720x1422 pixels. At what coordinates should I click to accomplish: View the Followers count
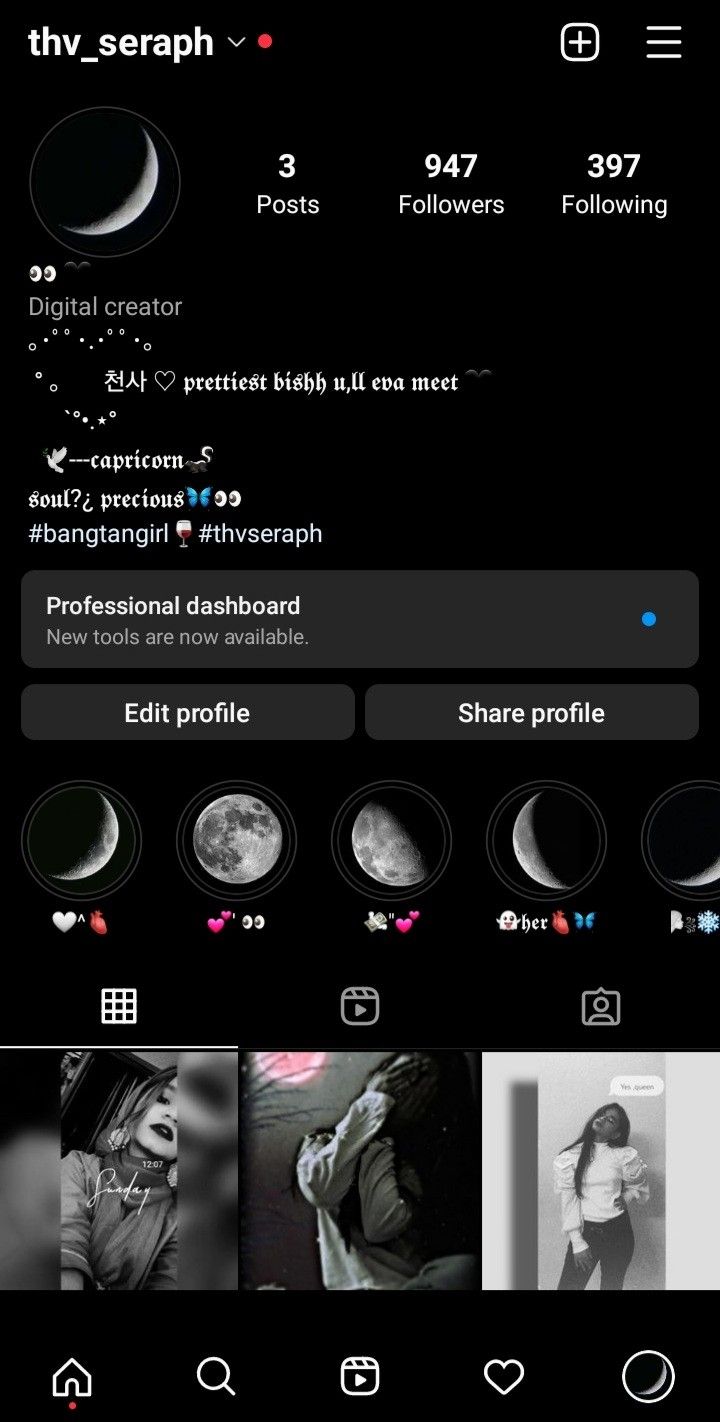451,182
